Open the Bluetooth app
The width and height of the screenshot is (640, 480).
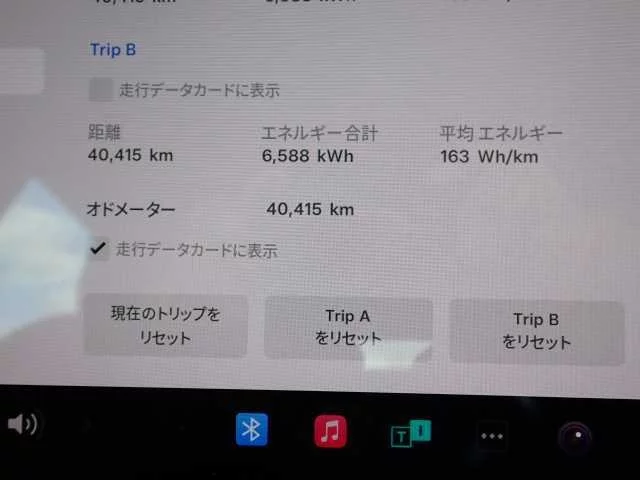[x=252, y=430]
